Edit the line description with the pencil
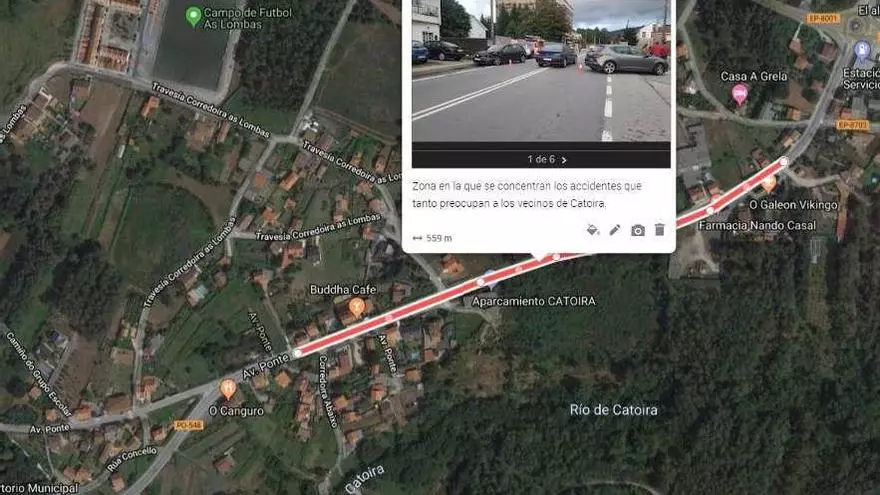 (x=615, y=230)
